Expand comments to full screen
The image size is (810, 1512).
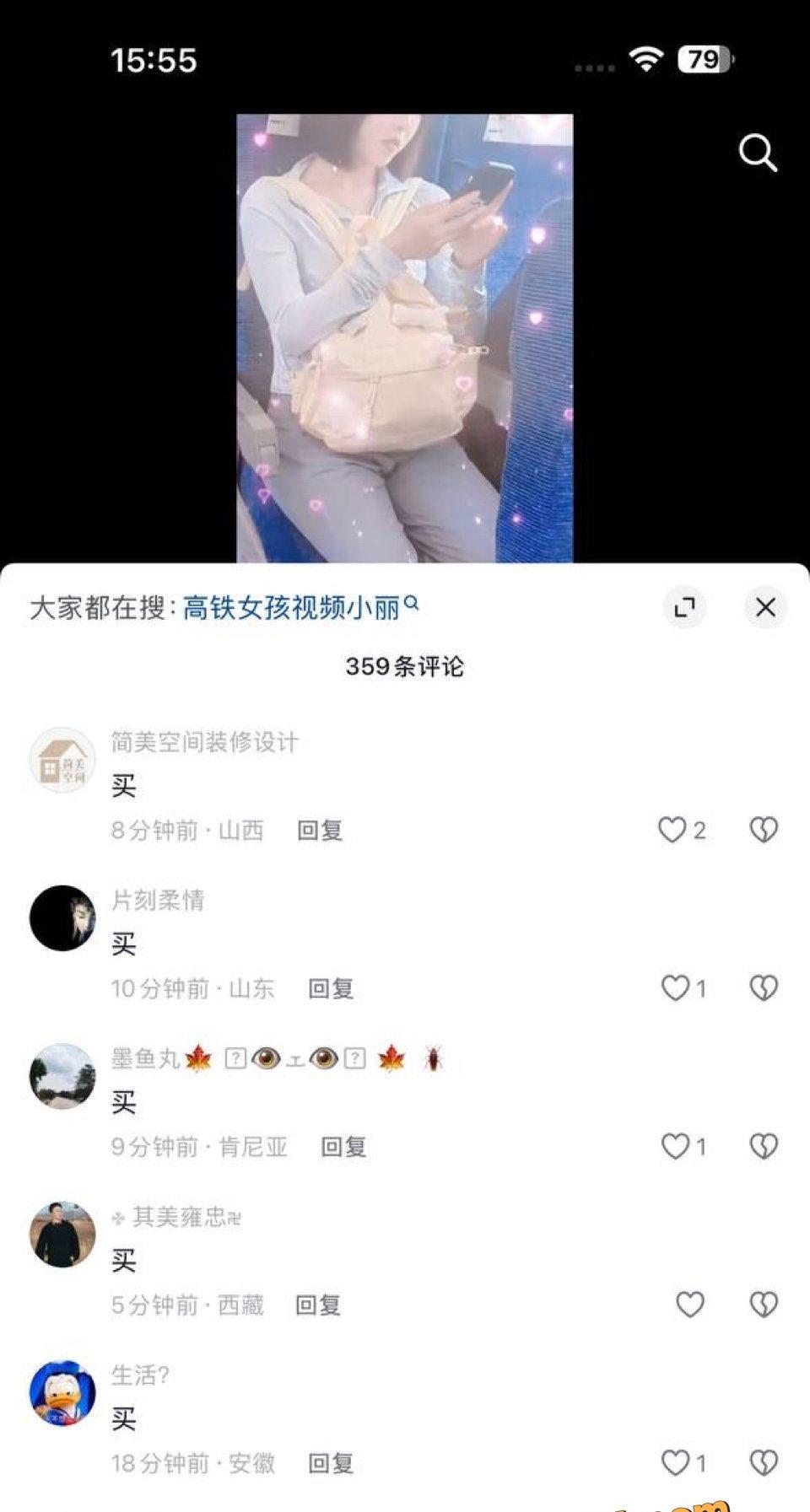click(x=684, y=607)
